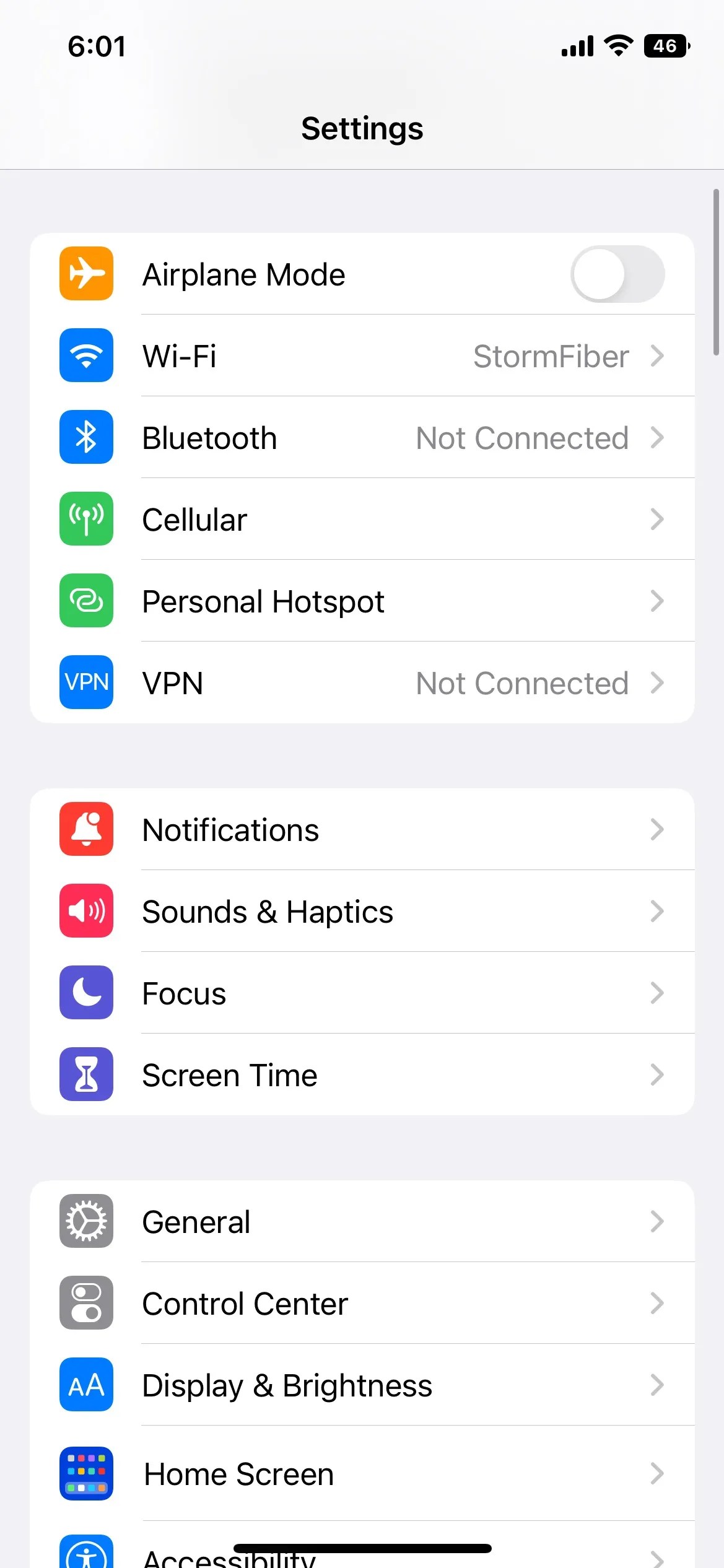The width and height of the screenshot is (724, 1568).
Task: Tap the battery indicator in status bar
Action: click(x=666, y=45)
